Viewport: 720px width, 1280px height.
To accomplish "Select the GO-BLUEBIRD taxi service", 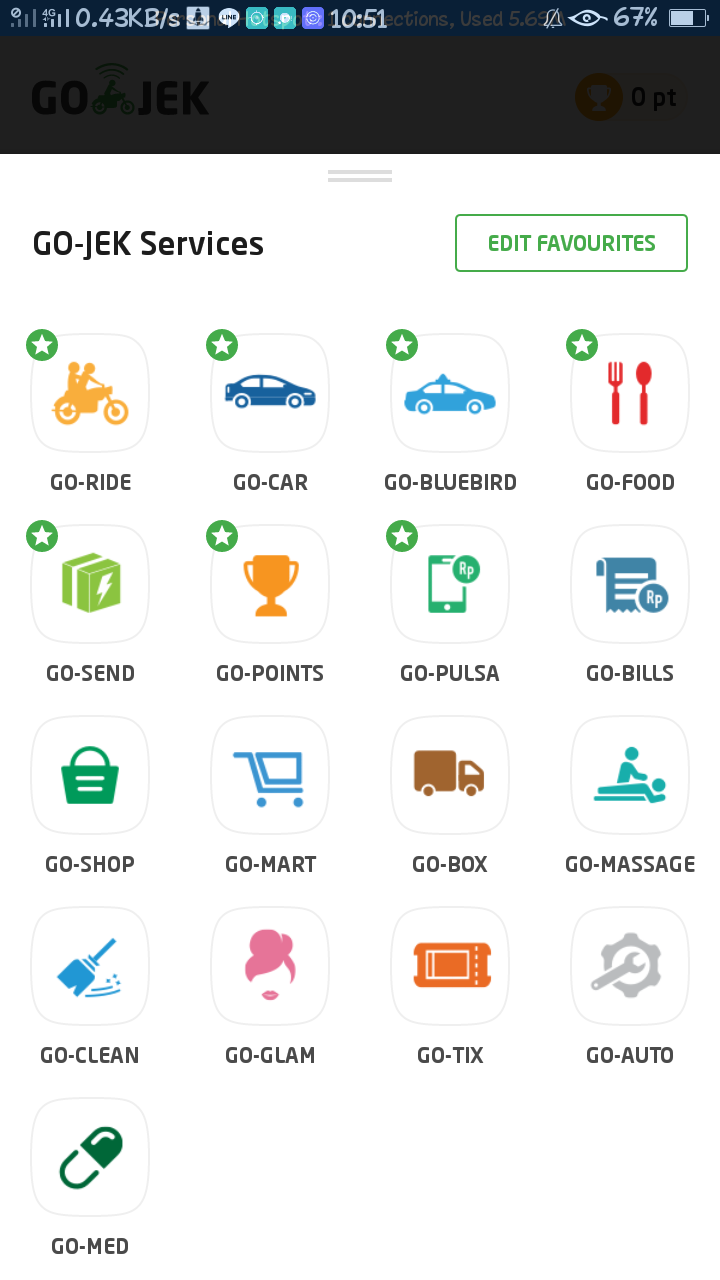I will point(450,392).
